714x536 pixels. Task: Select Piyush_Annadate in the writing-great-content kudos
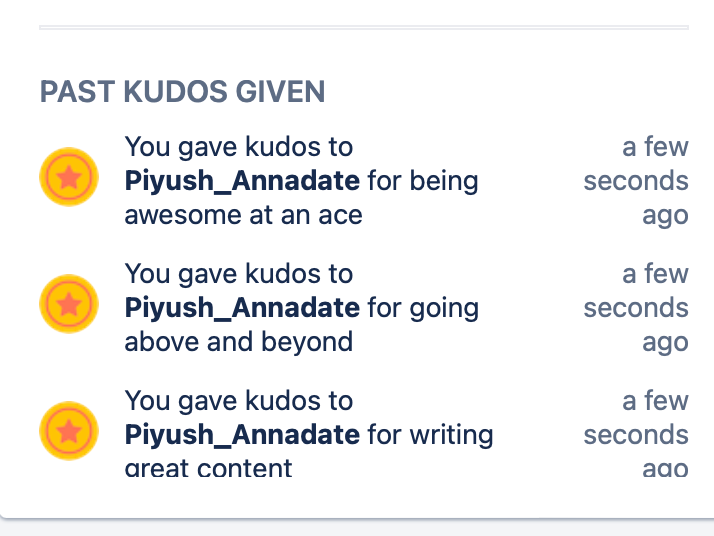pos(242,435)
